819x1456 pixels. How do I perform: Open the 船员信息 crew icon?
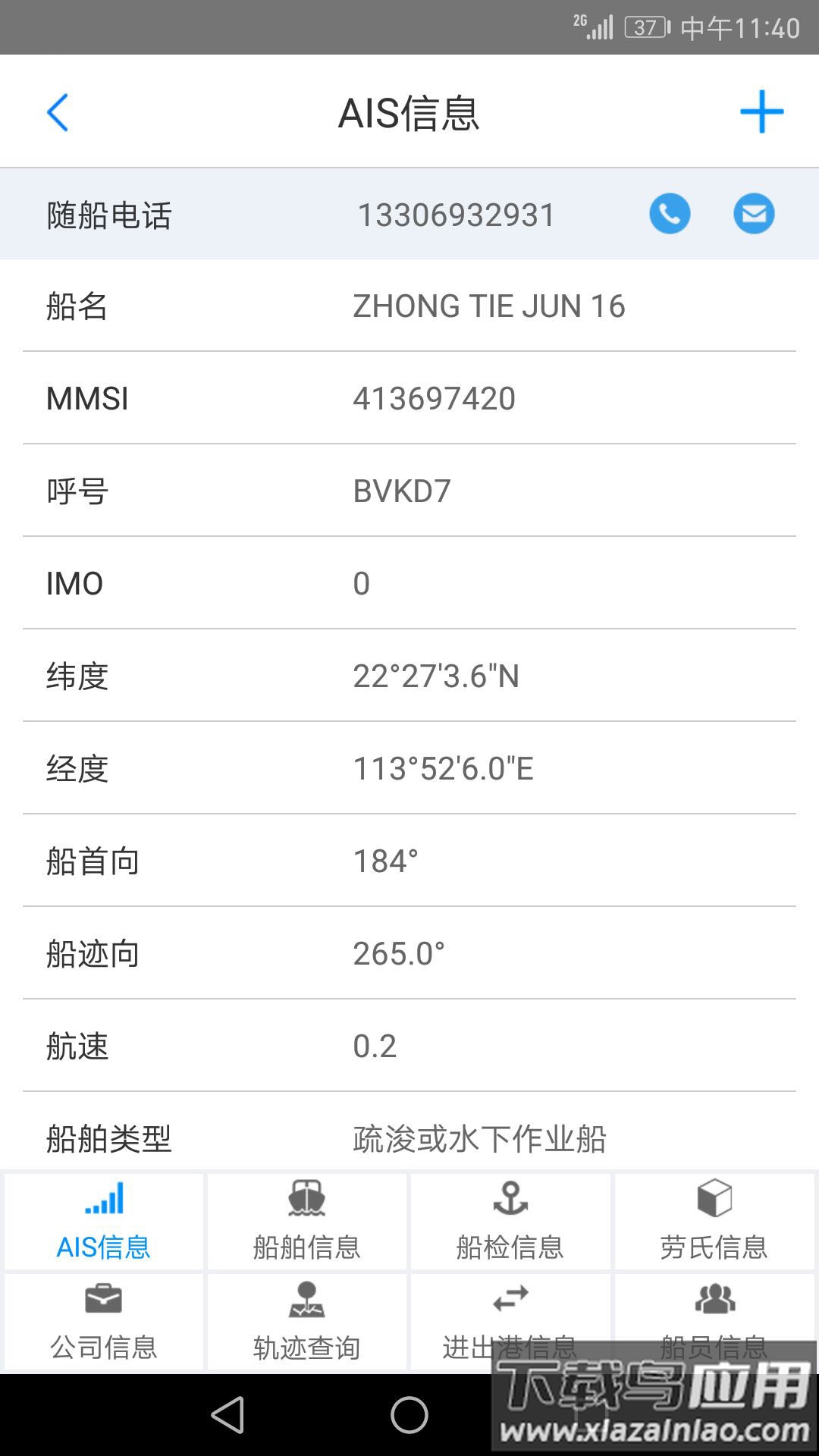713,1298
